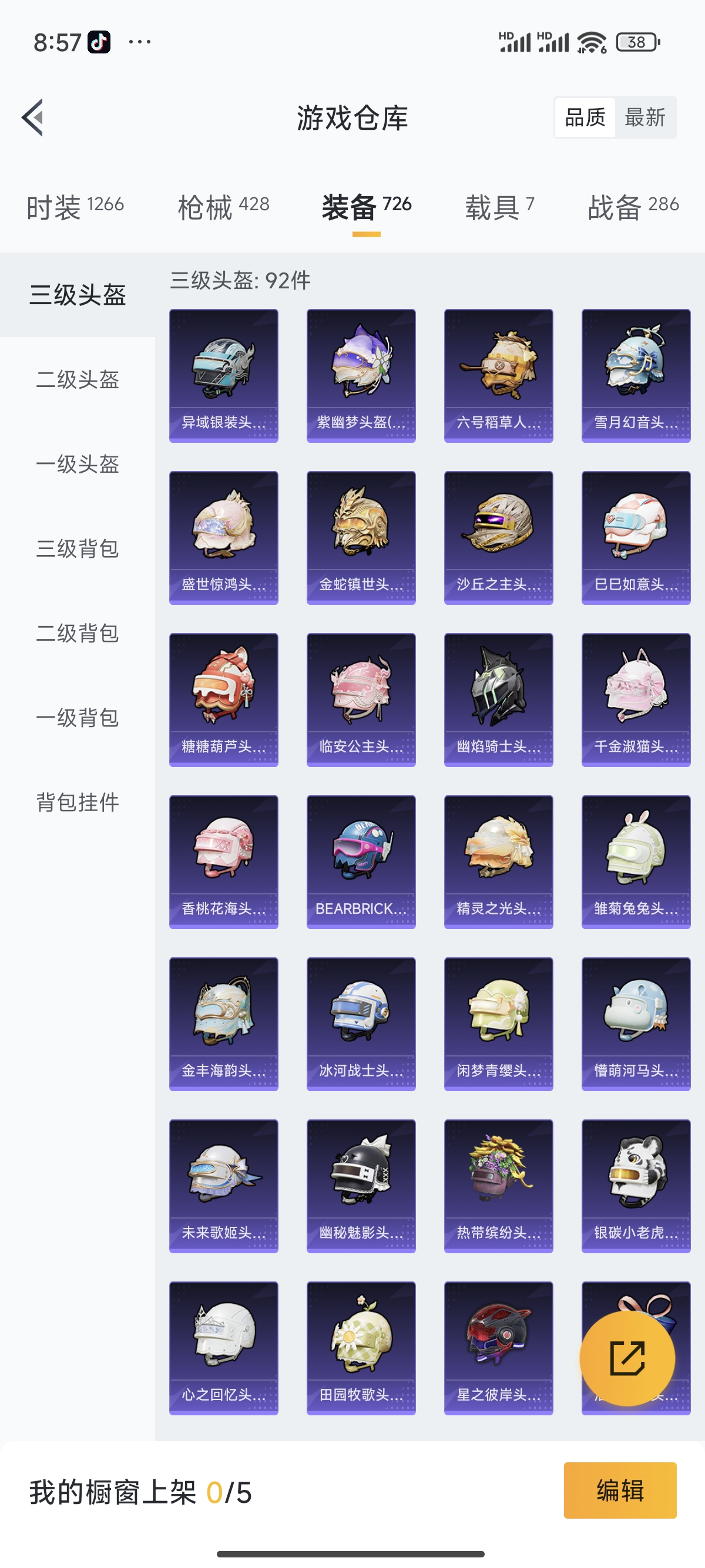Switch to the 时装 tab
This screenshot has width=705, height=1568.
pos(75,207)
